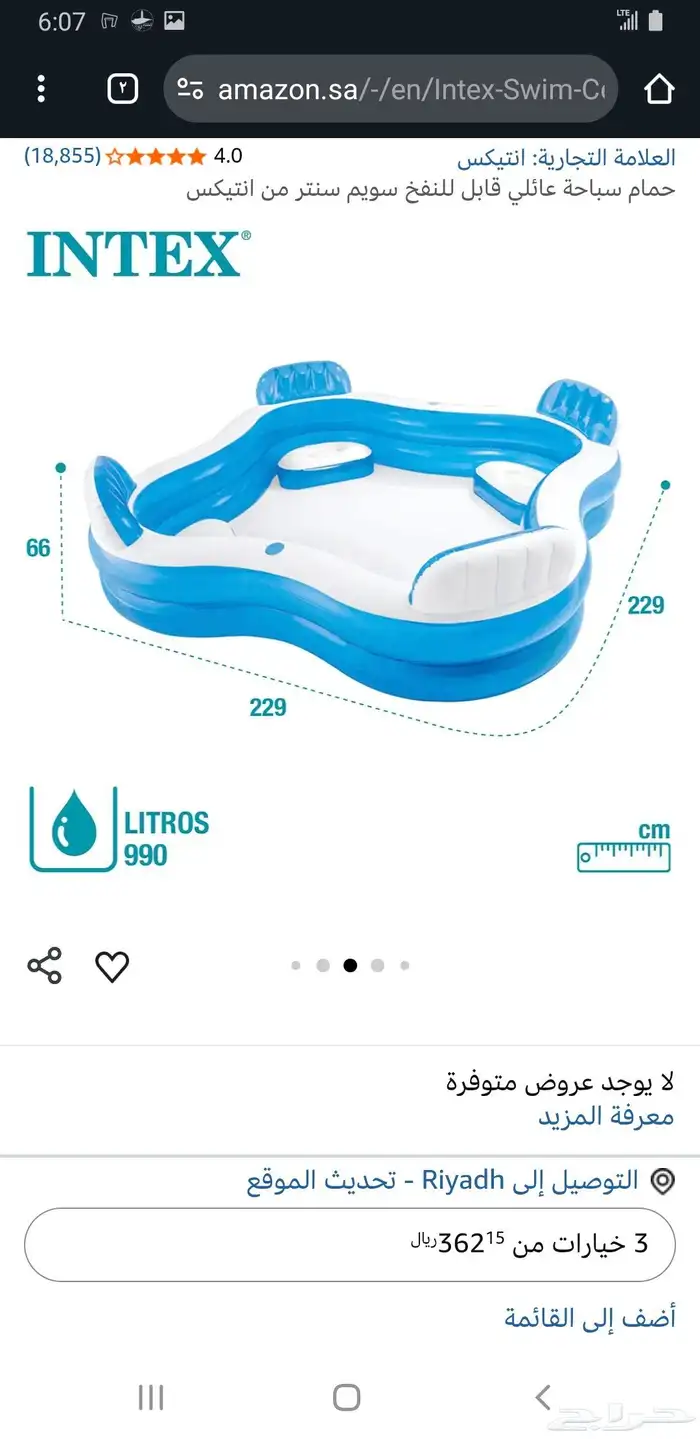The height and width of the screenshot is (1439, 700).
Task: Open the 18,855 customer ratings
Action: pyautogui.click(x=62, y=156)
